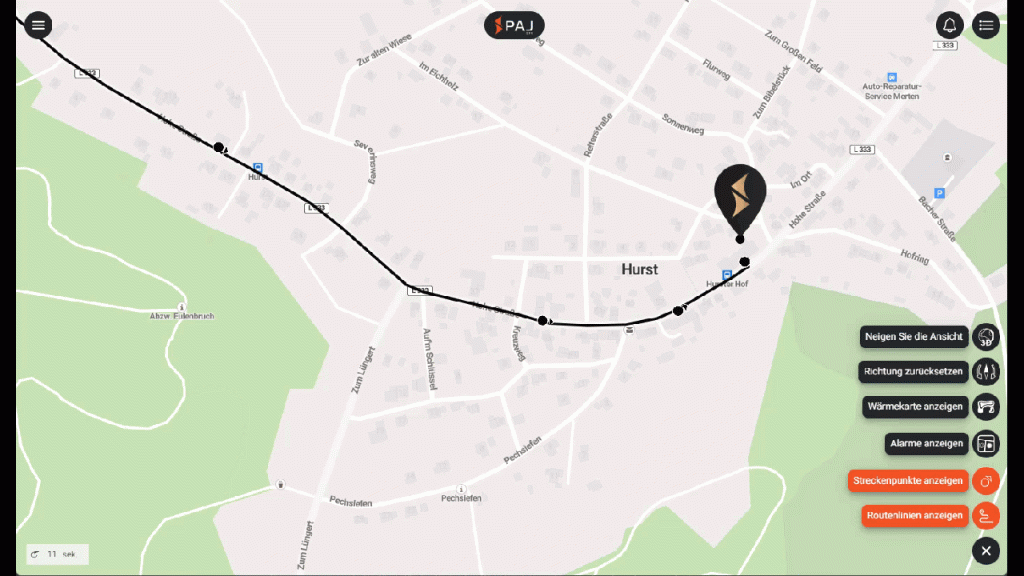Toggle Streckenpunkte anzeigen

tap(986, 481)
